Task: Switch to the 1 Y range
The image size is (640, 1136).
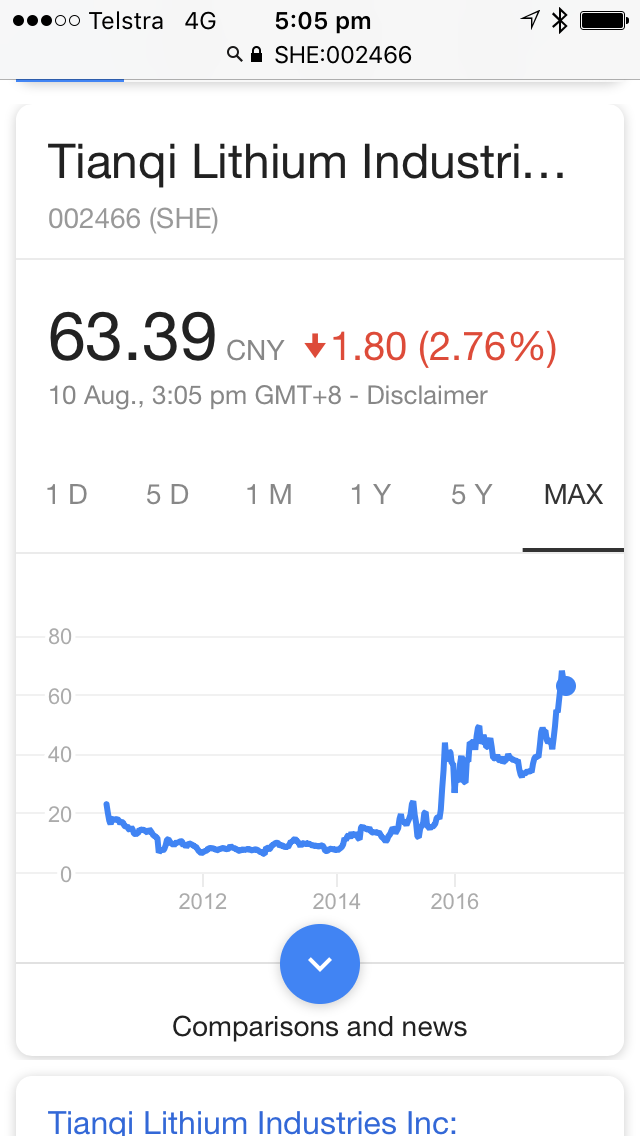Action: pos(370,495)
